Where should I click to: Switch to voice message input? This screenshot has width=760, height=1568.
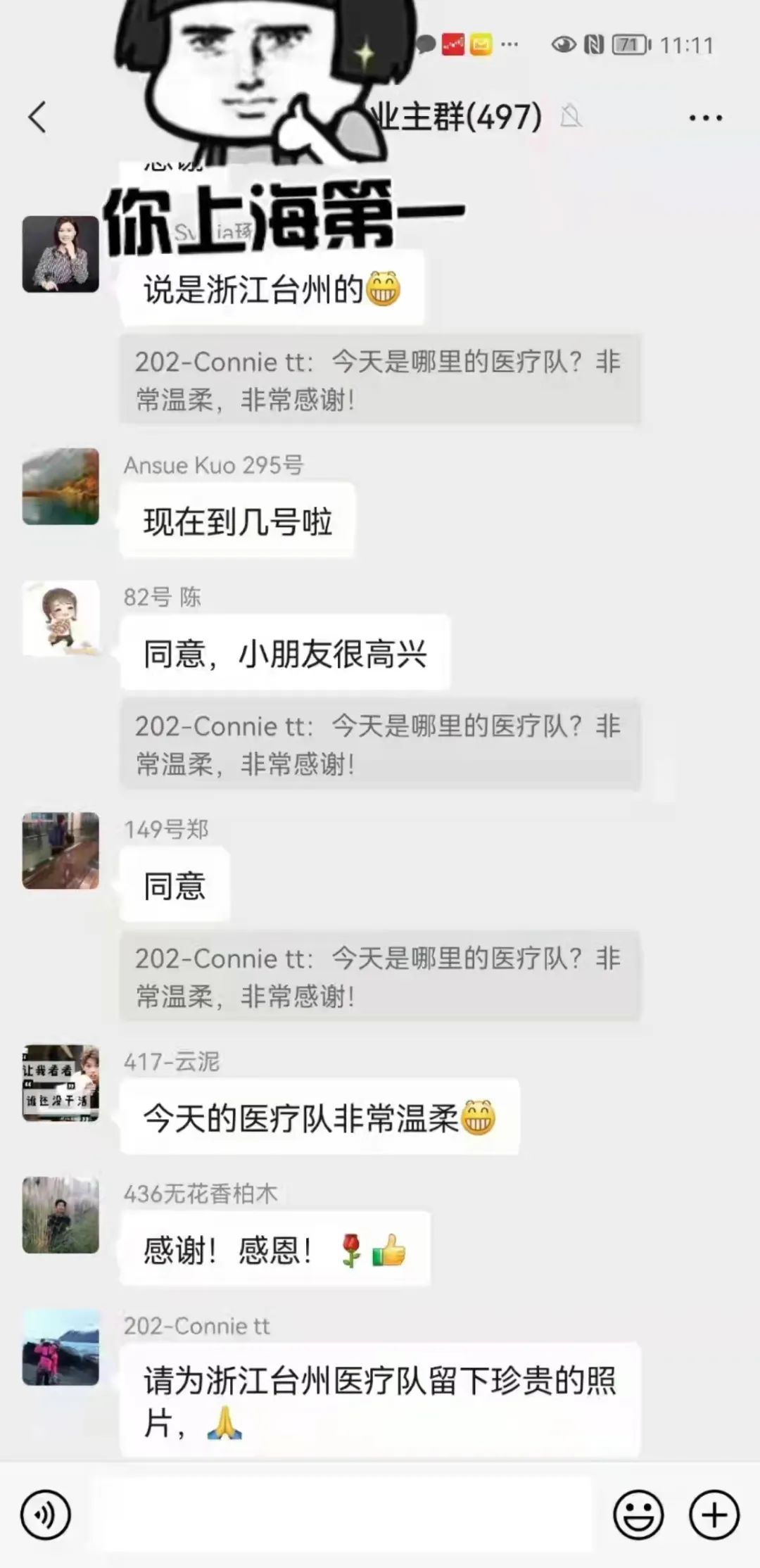click(46, 1515)
